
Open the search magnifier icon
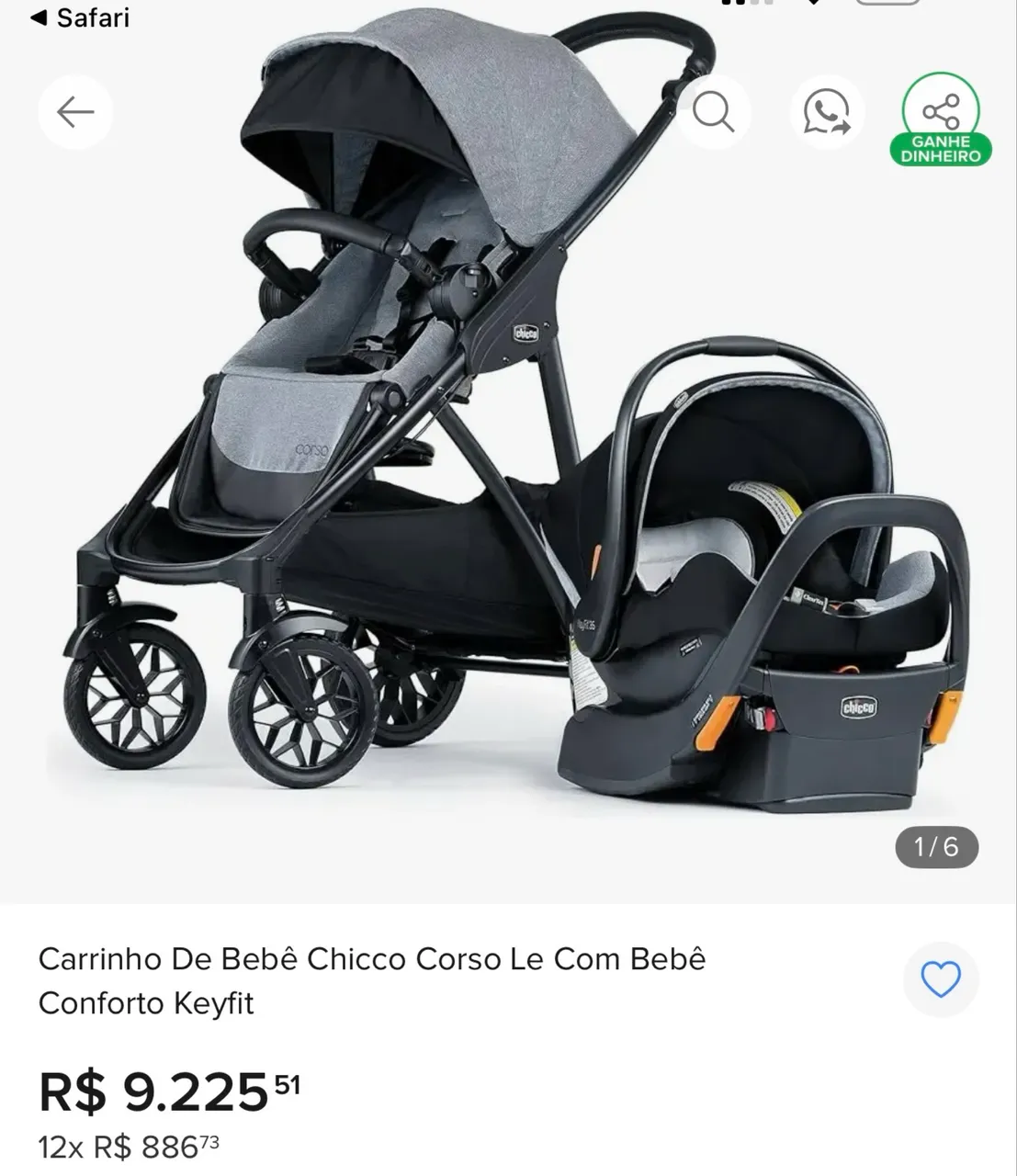click(714, 112)
